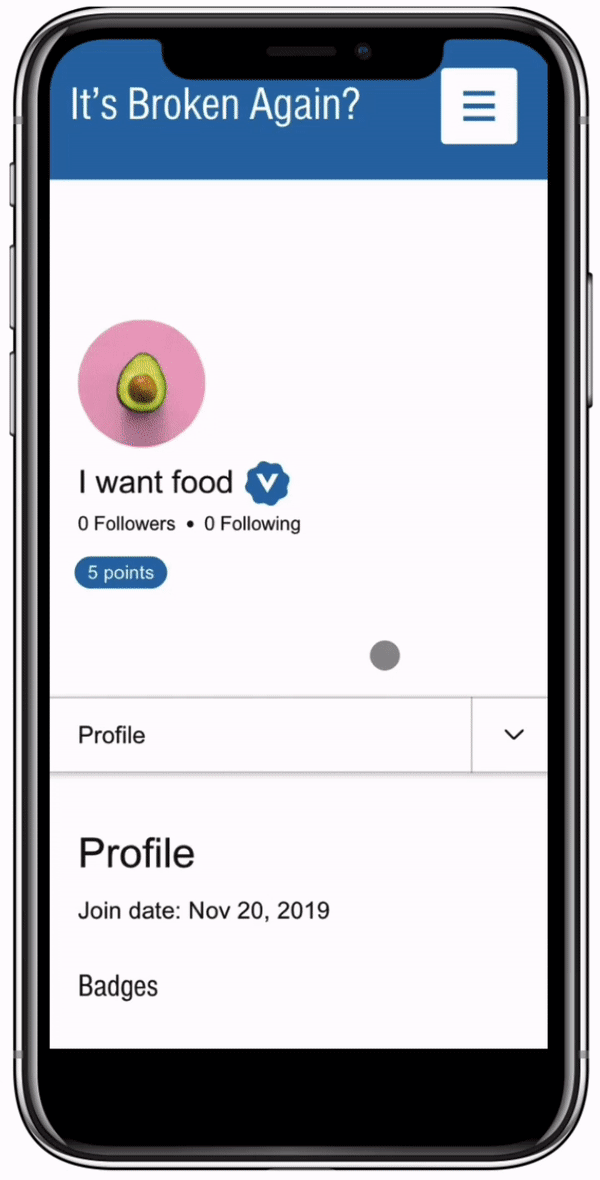Image resolution: width=600 pixels, height=1180 pixels.
Task: Open the 0 Following list
Action: coord(252,523)
